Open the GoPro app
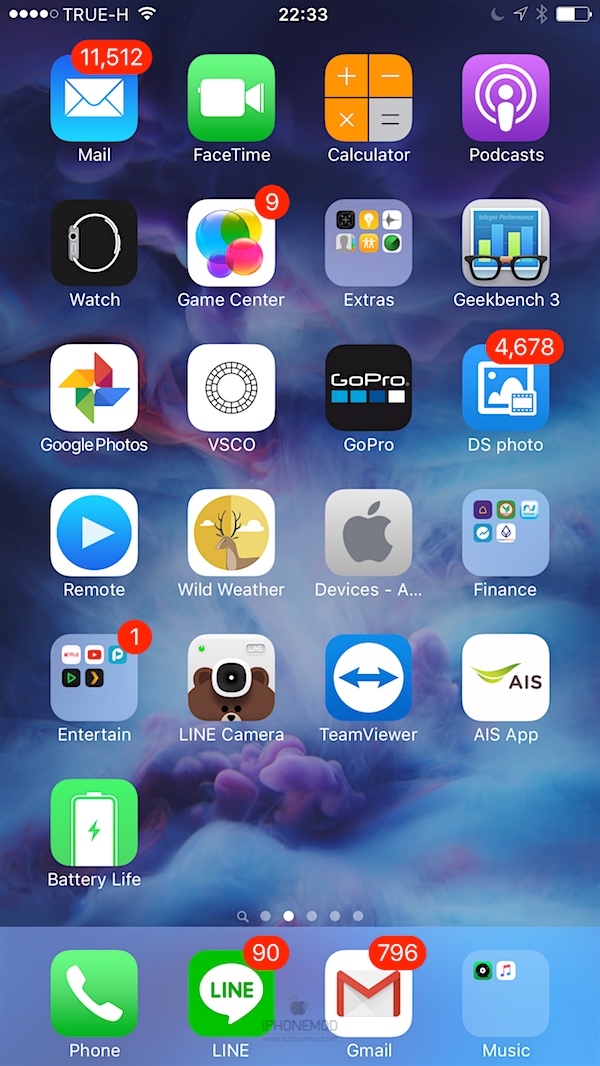The height and width of the screenshot is (1066, 600). [x=368, y=388]
